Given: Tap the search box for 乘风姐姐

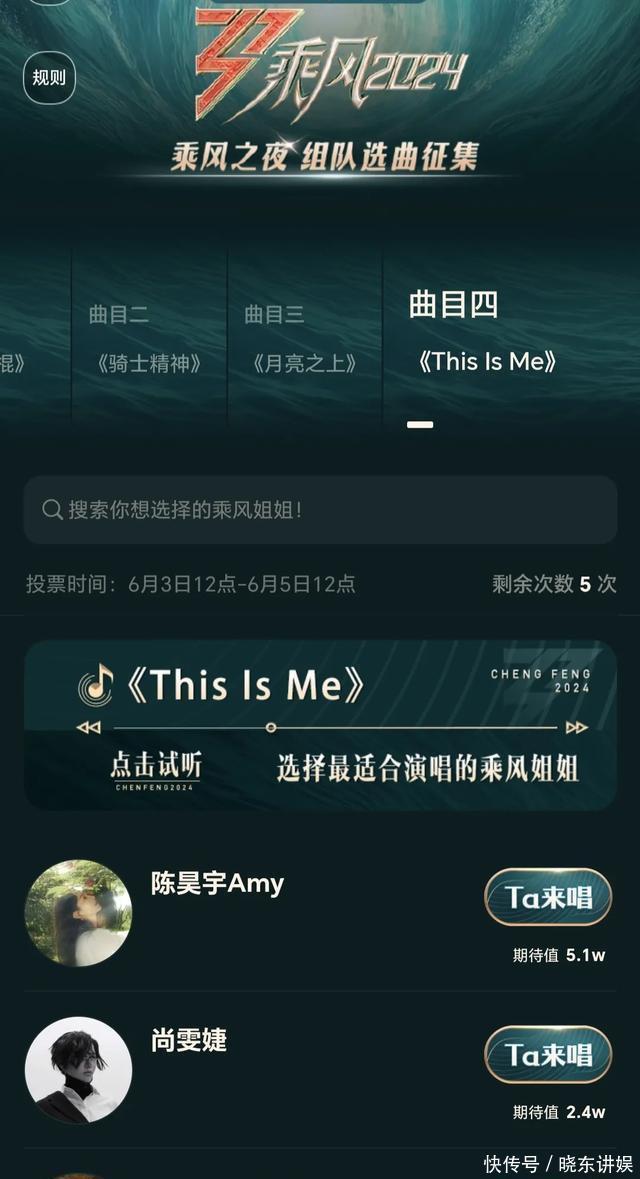Looking at the screenshot, I should click(320, 510).
